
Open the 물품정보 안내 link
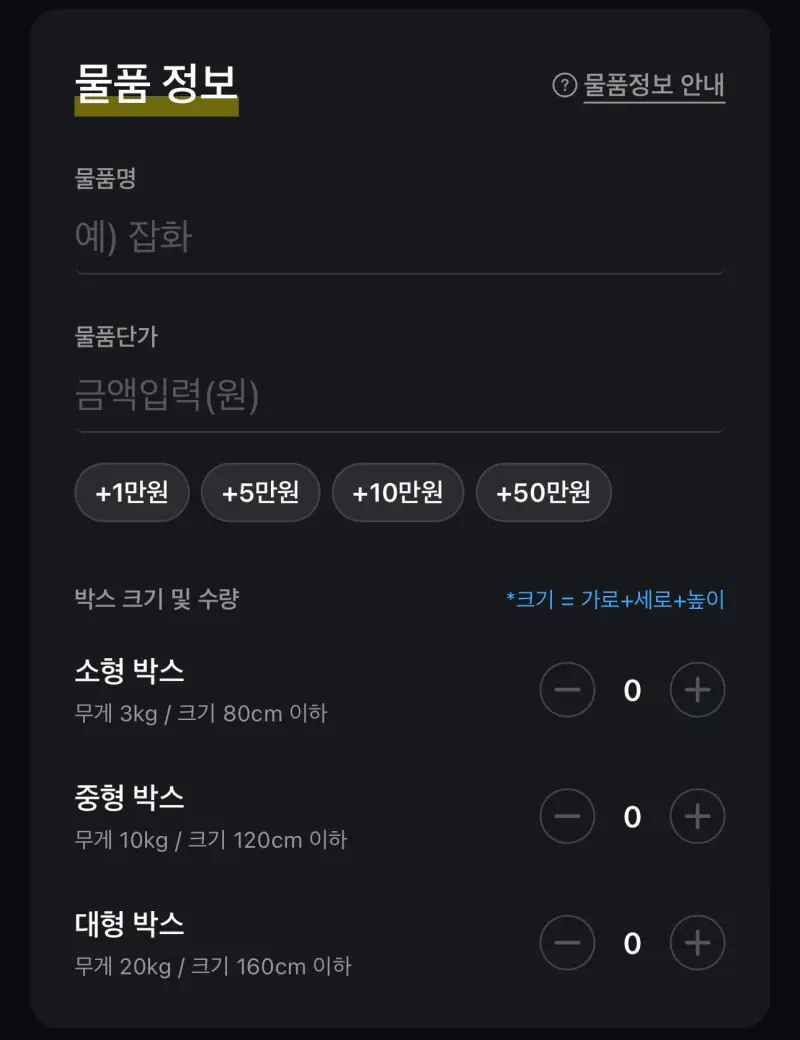tap(653, 88)
